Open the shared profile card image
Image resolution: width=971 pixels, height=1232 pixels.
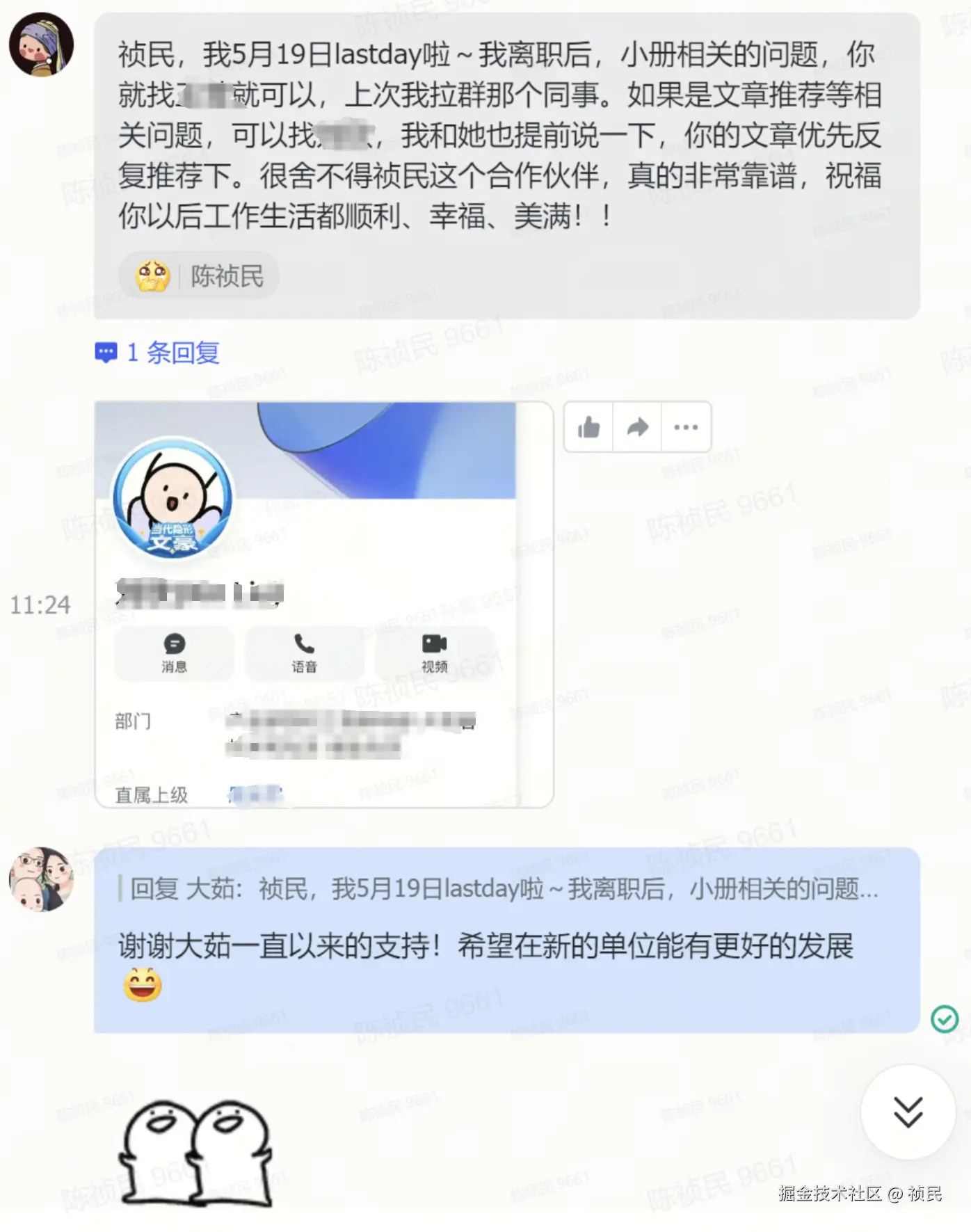point(323,604)
